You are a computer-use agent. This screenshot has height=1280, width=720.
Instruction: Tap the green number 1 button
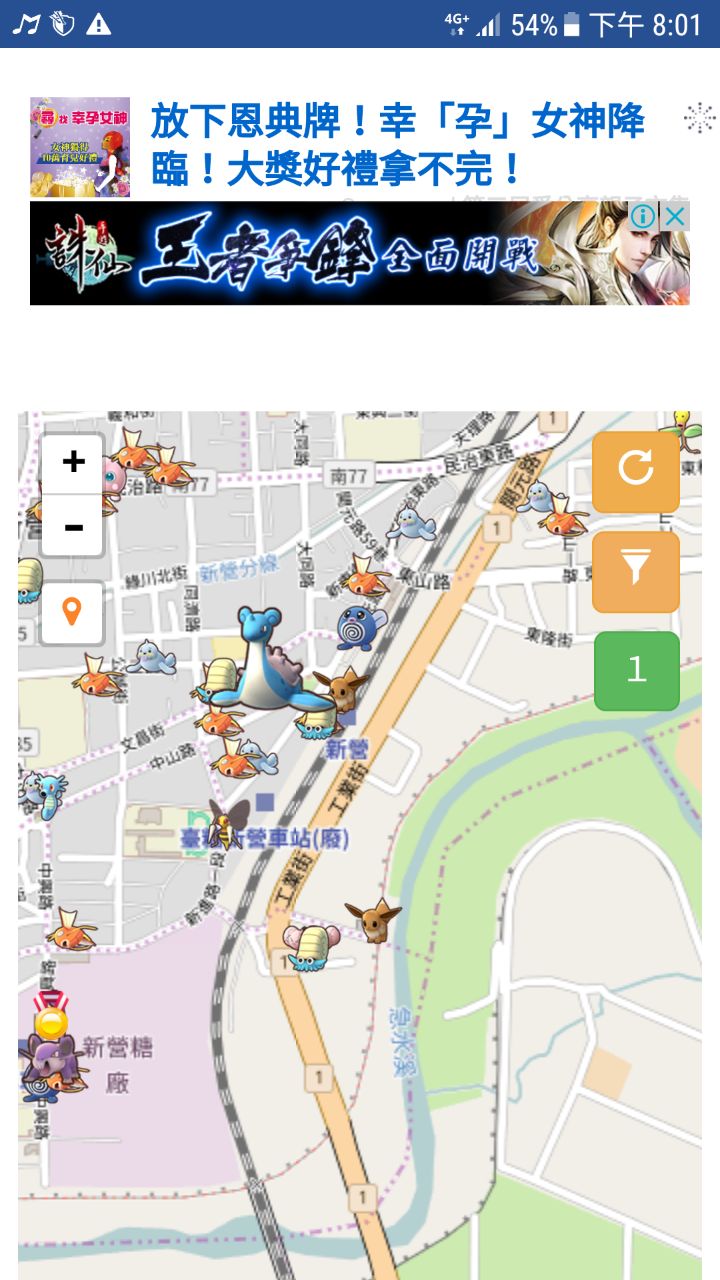pos(636,670)
